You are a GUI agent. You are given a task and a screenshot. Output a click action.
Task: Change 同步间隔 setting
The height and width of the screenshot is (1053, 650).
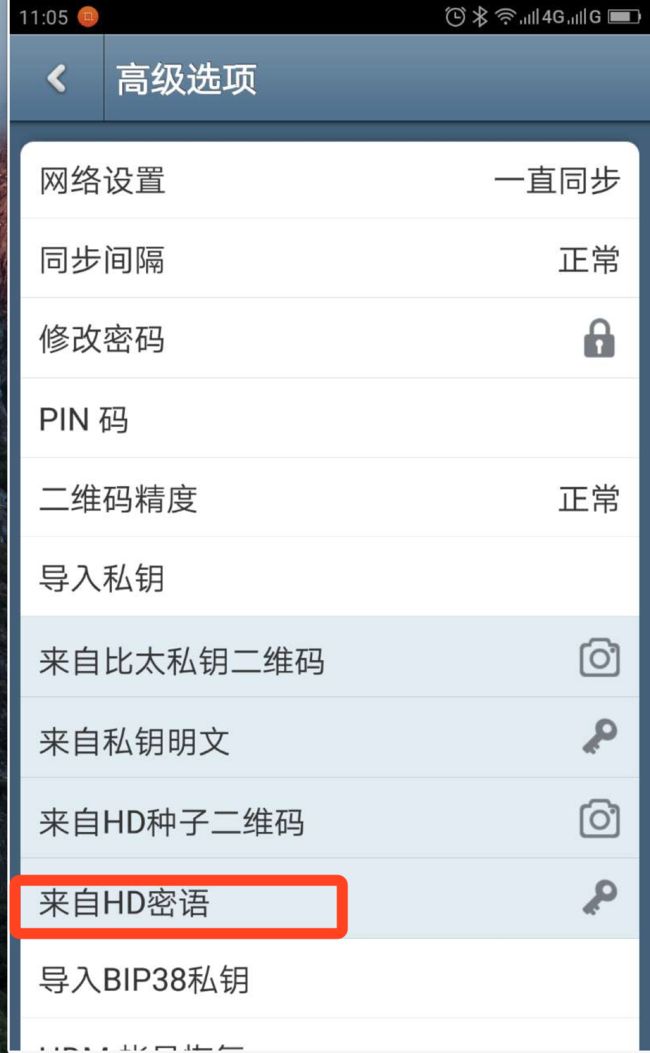click(329, 259)
